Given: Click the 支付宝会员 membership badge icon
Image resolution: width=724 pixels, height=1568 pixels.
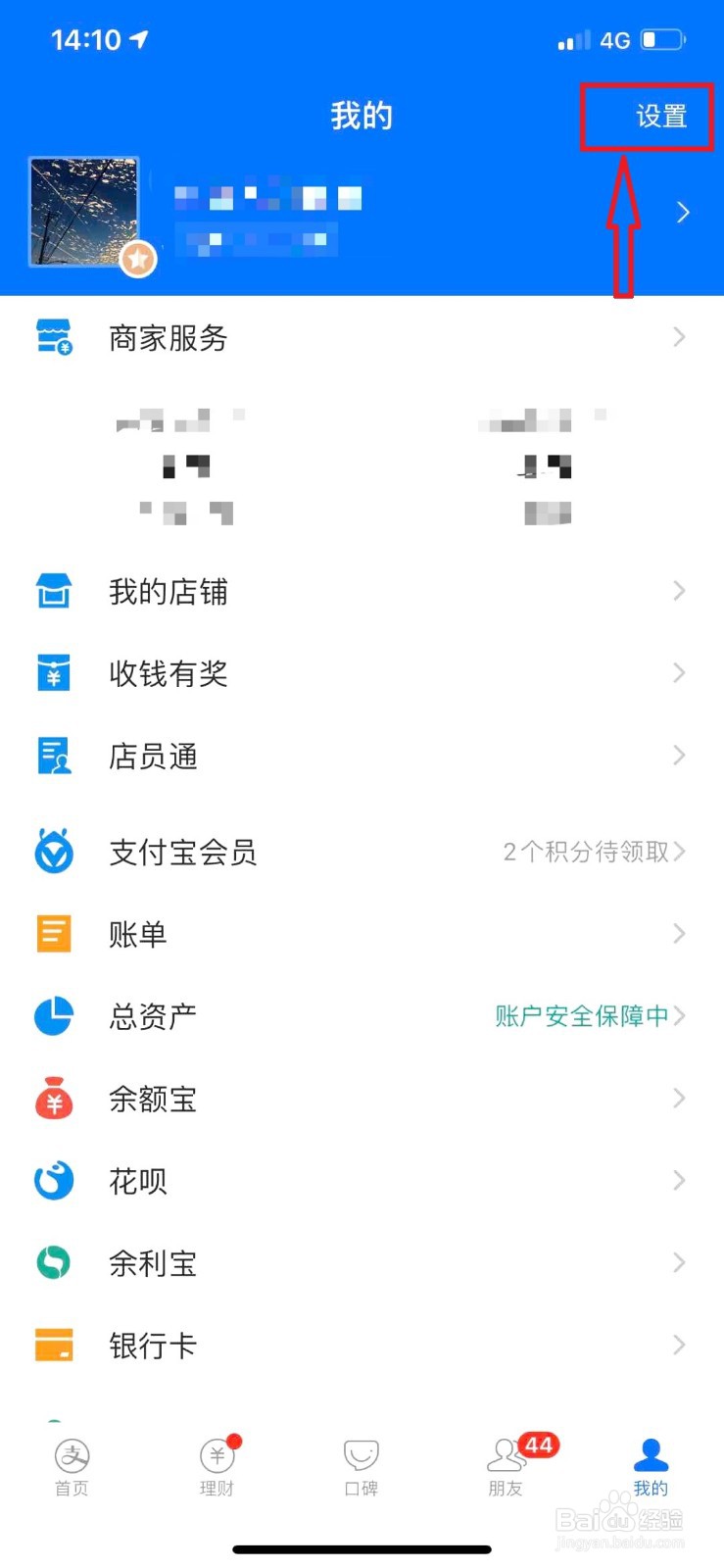Looking at the screenshot, I should click(53, 852).
